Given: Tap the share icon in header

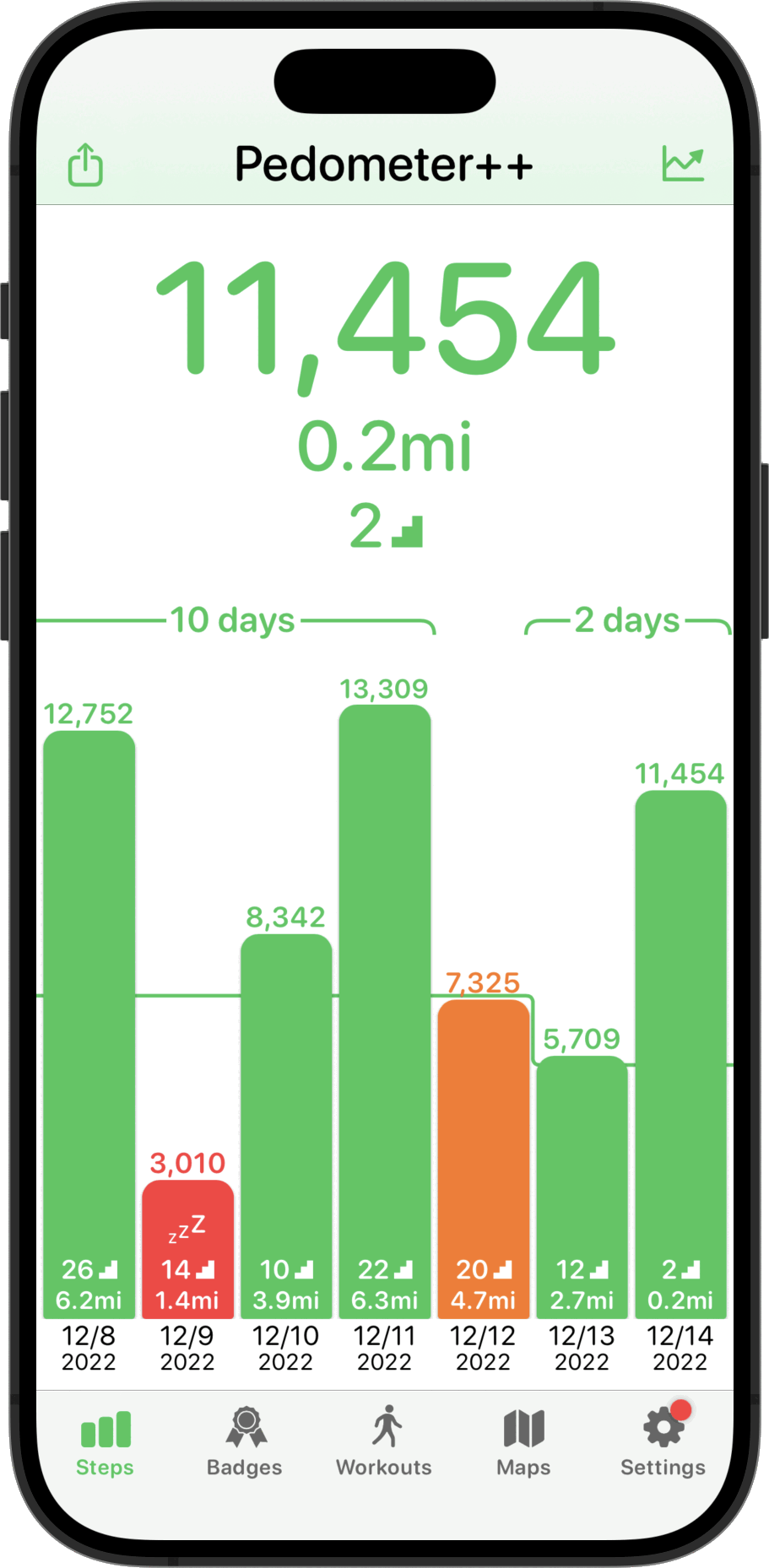Looking at the screenshot, I should click(x=85, y=165).
